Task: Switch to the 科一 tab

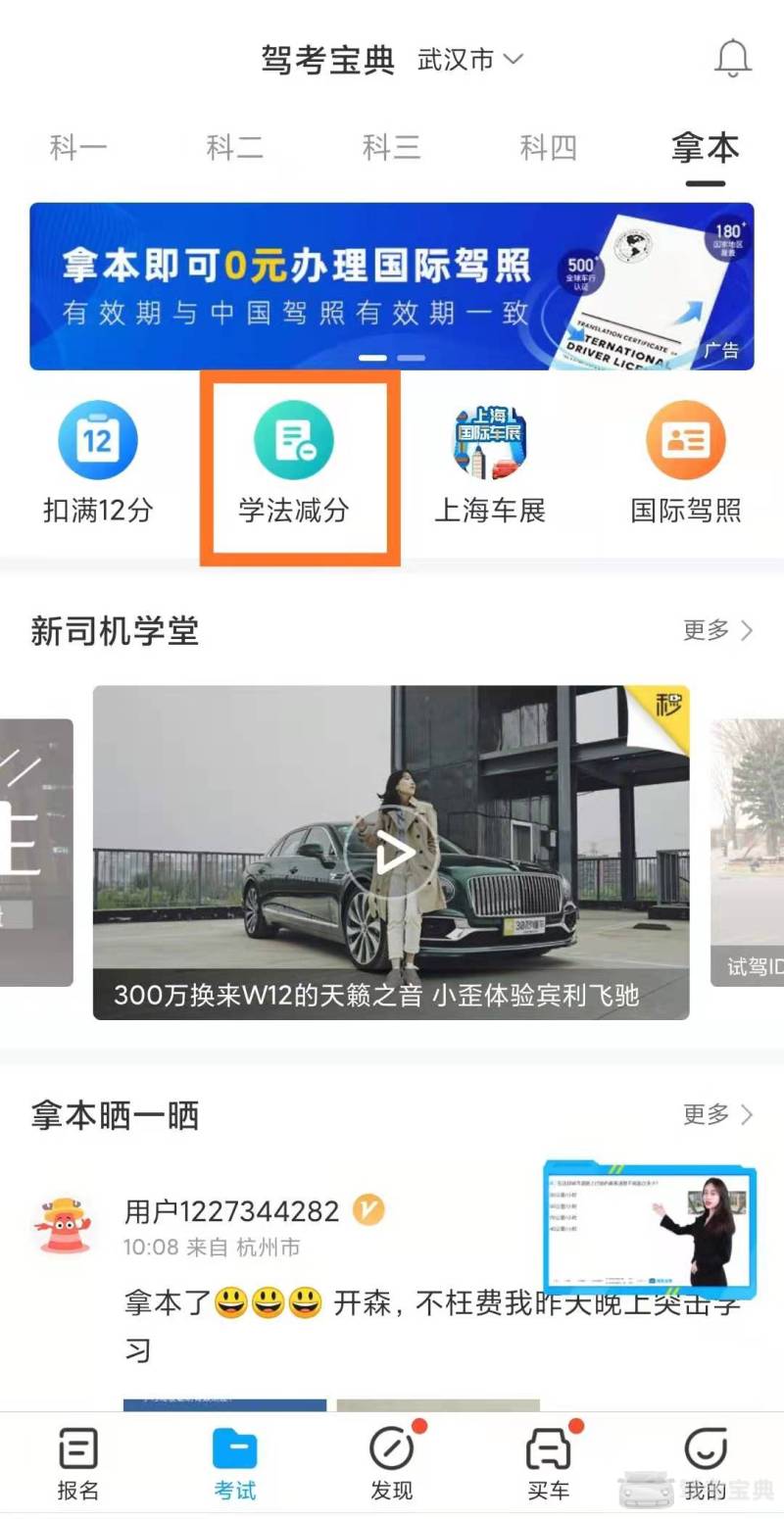Action: point(78,148)
